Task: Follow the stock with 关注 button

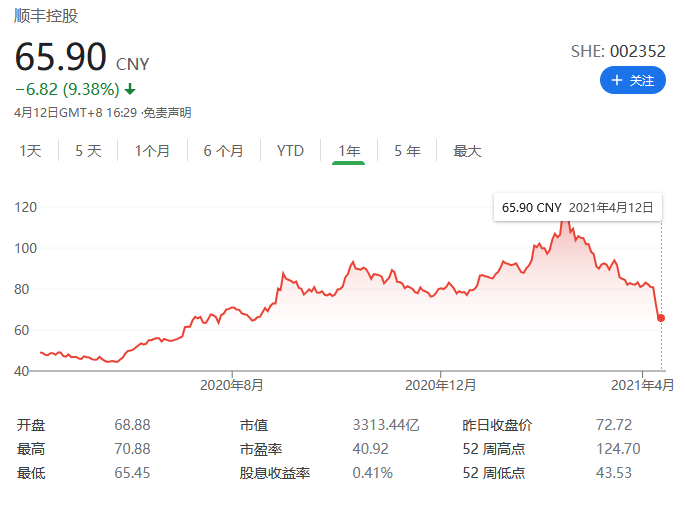Action: coord(632,80)
